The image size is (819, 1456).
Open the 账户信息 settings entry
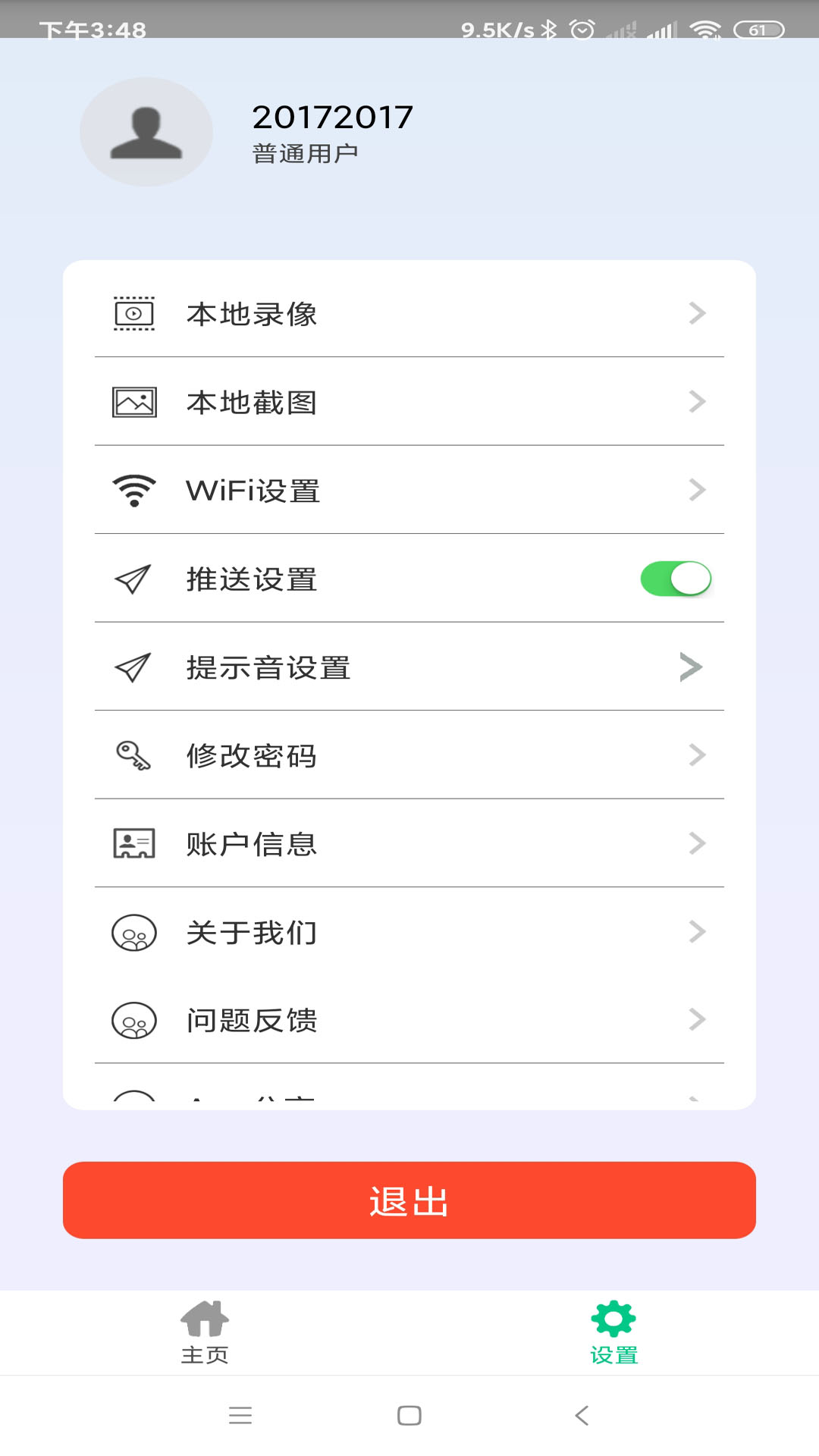409,843
